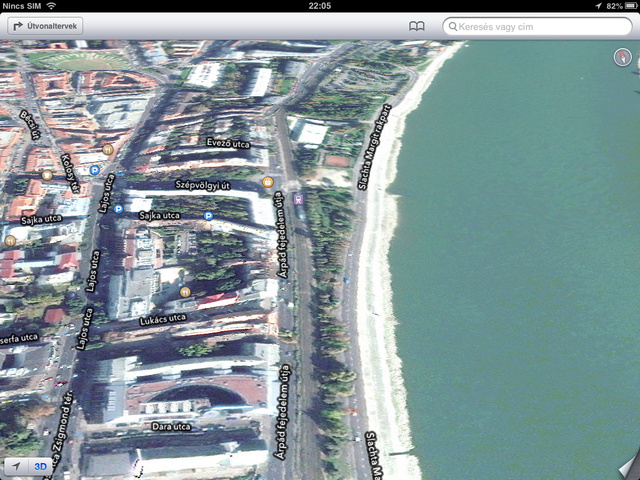Select the orange POI marker near Szépvölgyi út
Image resolution: width=640 pixels, height=480 pixels.
(268, 182)
